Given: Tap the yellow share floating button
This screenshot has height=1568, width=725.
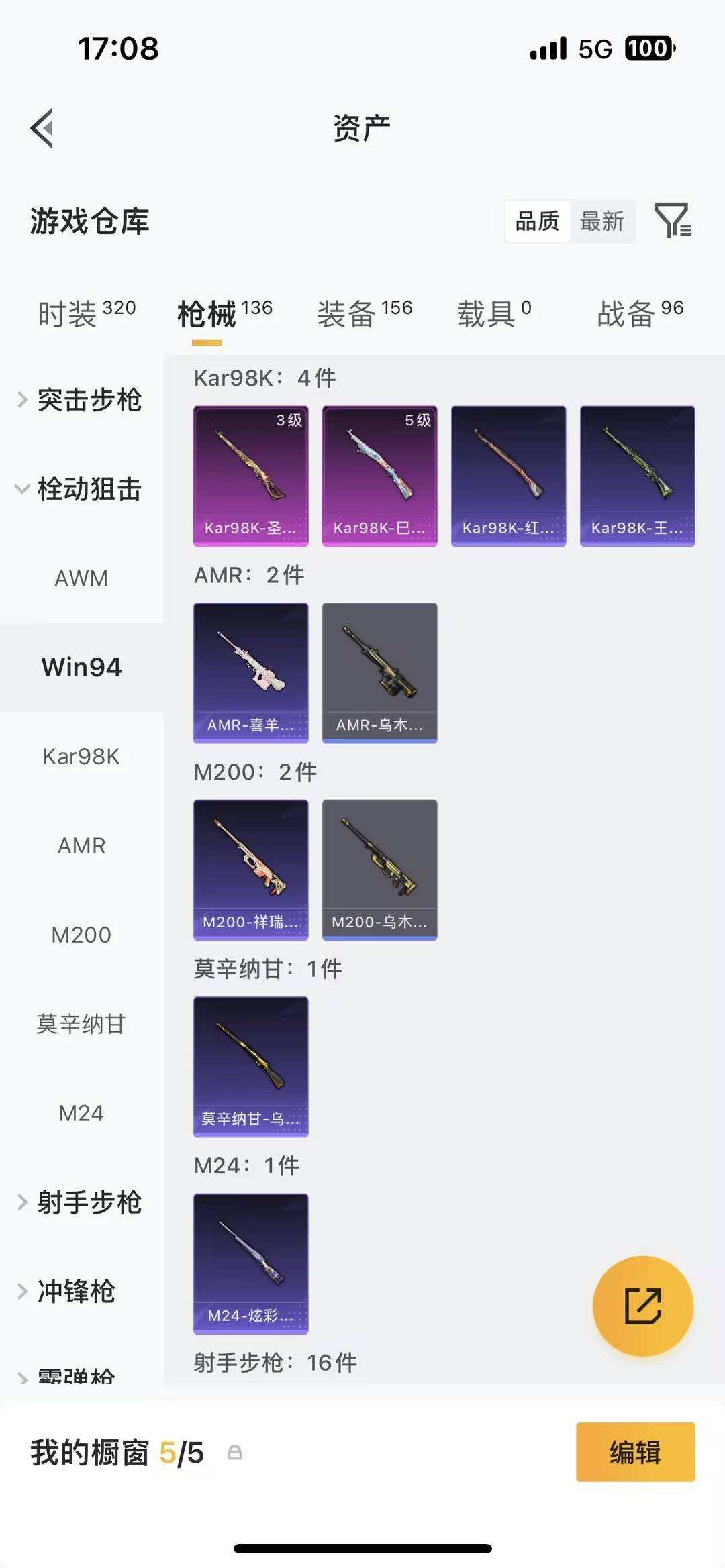Looking at the screenshot, I should point(642,1304).
